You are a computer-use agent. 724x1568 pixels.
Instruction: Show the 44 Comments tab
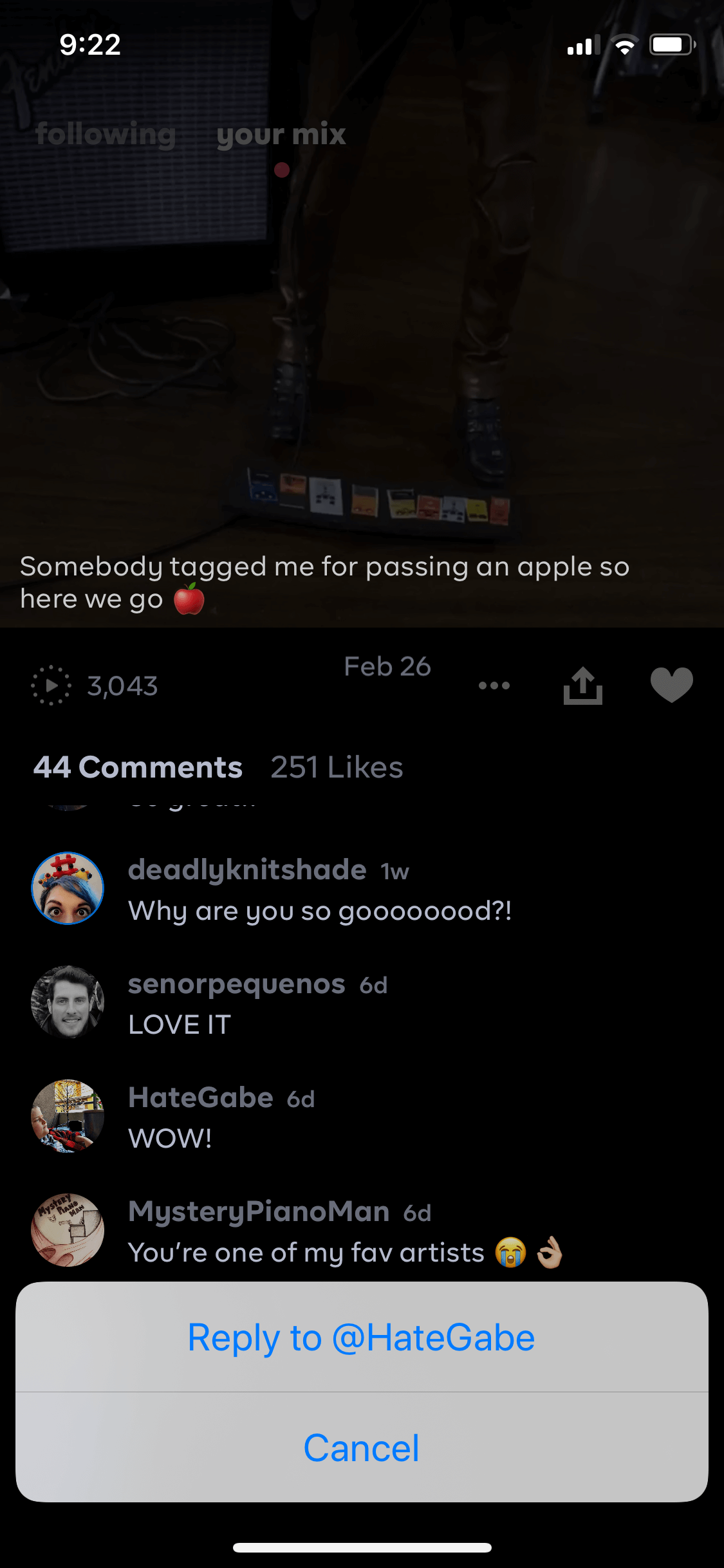coord(138,767)
